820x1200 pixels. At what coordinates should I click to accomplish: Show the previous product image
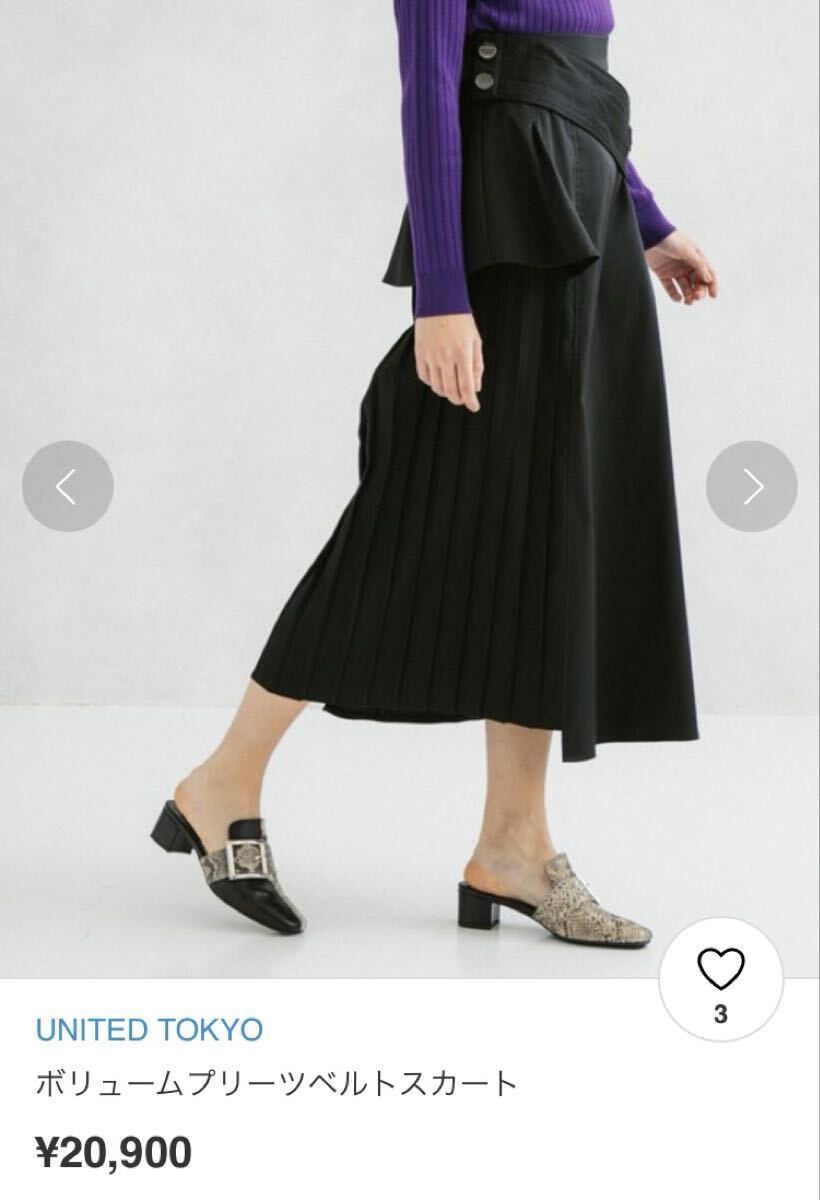[67, 486]
